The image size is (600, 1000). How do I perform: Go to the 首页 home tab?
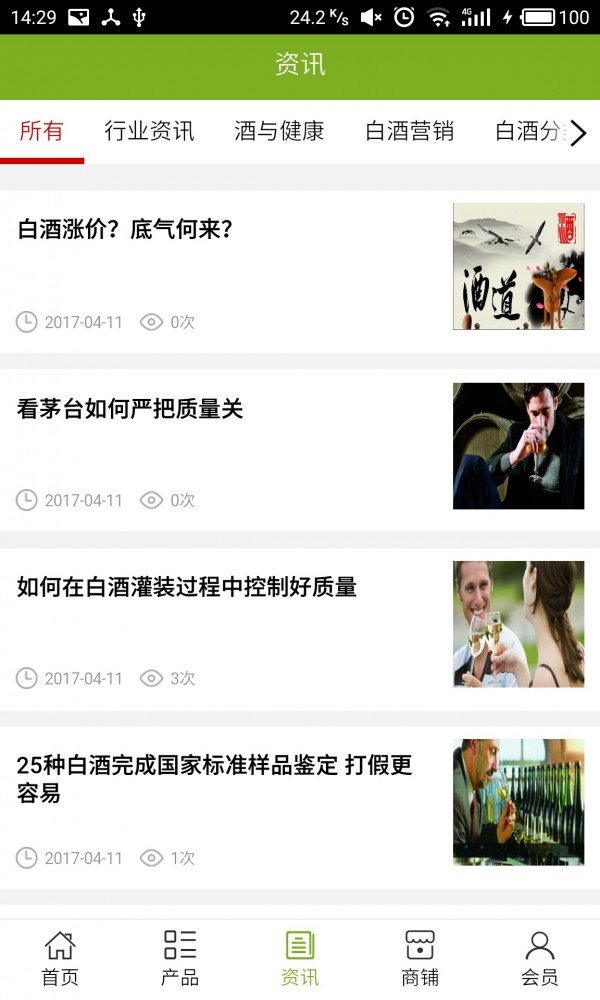pos(60,958)
